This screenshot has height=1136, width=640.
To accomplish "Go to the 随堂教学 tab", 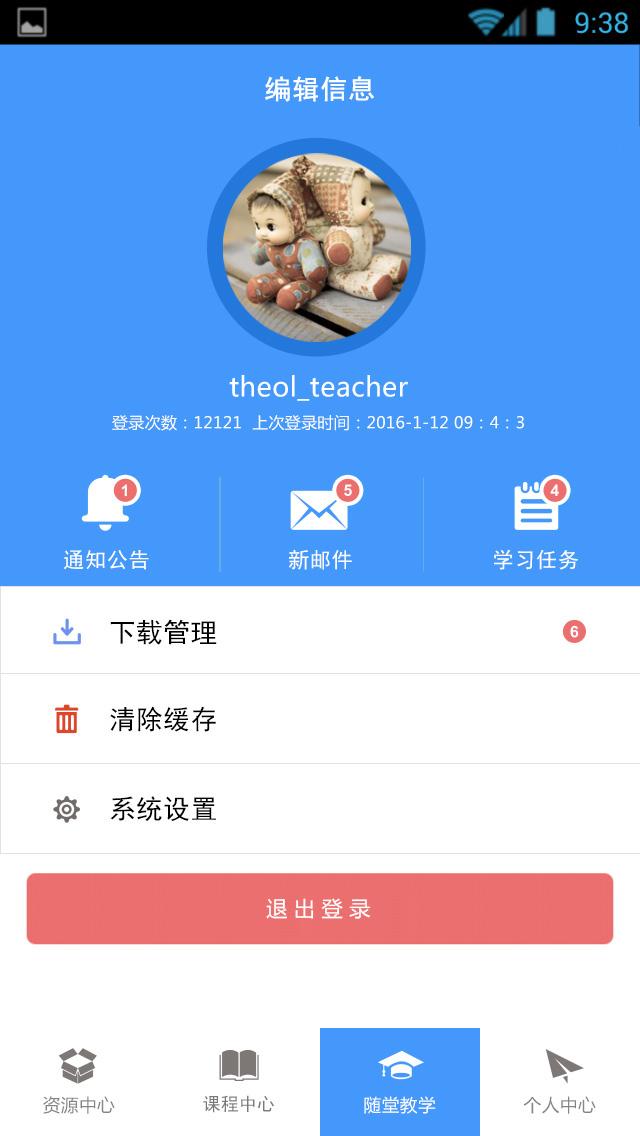I will [x=400, y=1082].
